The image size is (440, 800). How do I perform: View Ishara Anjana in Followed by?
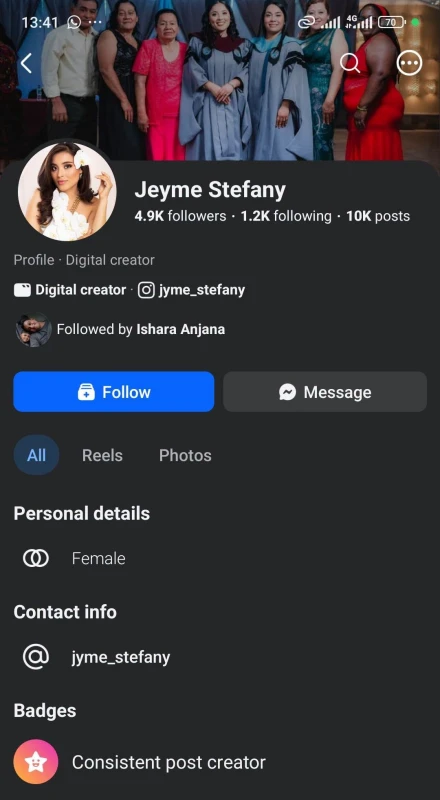(x=181, y=329)
